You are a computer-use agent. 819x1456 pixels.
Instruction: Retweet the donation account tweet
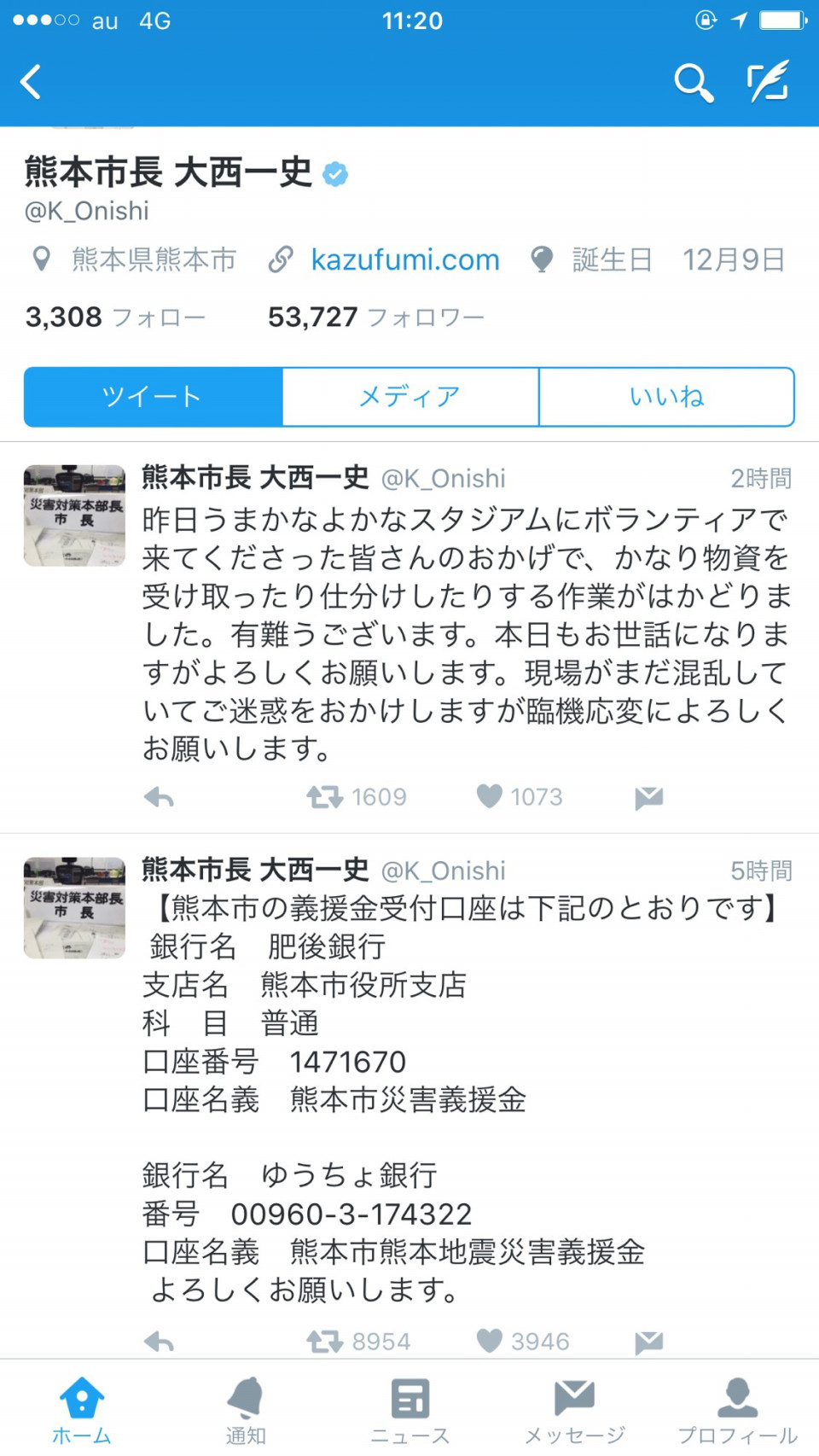[325, 1342]
